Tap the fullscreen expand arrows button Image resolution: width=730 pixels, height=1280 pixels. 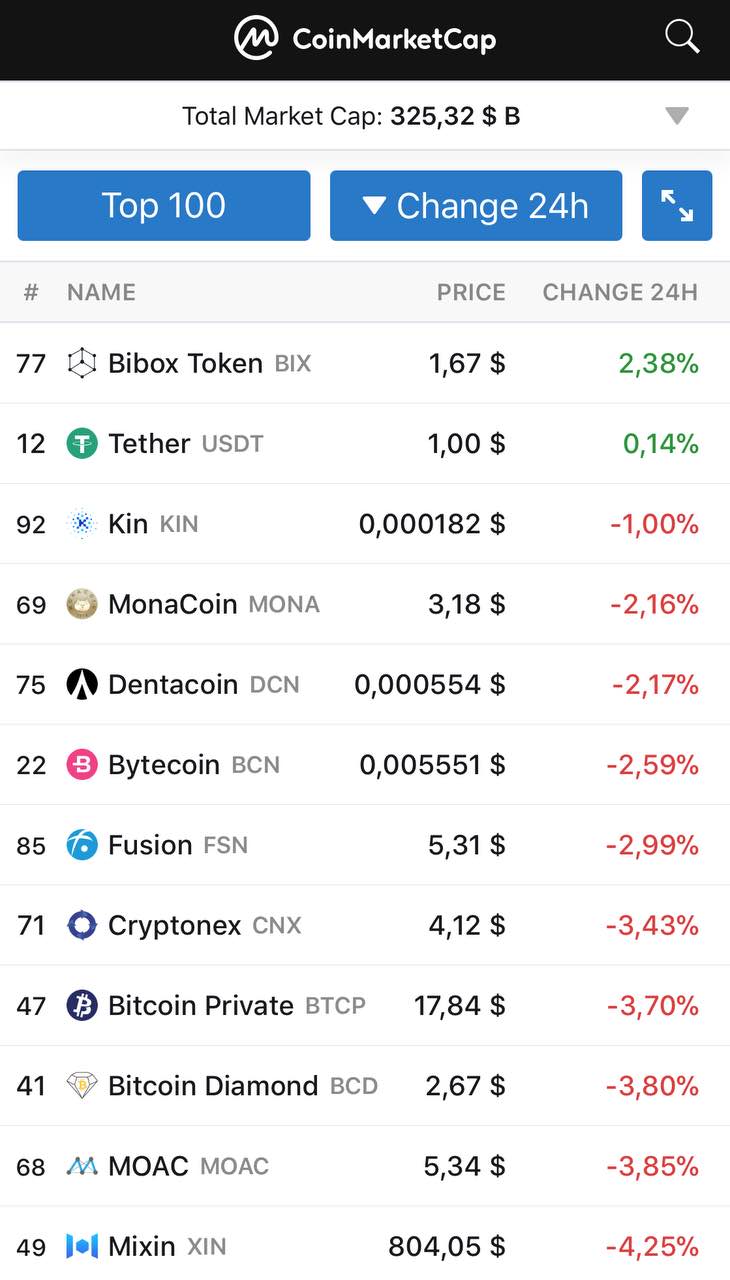677,206
